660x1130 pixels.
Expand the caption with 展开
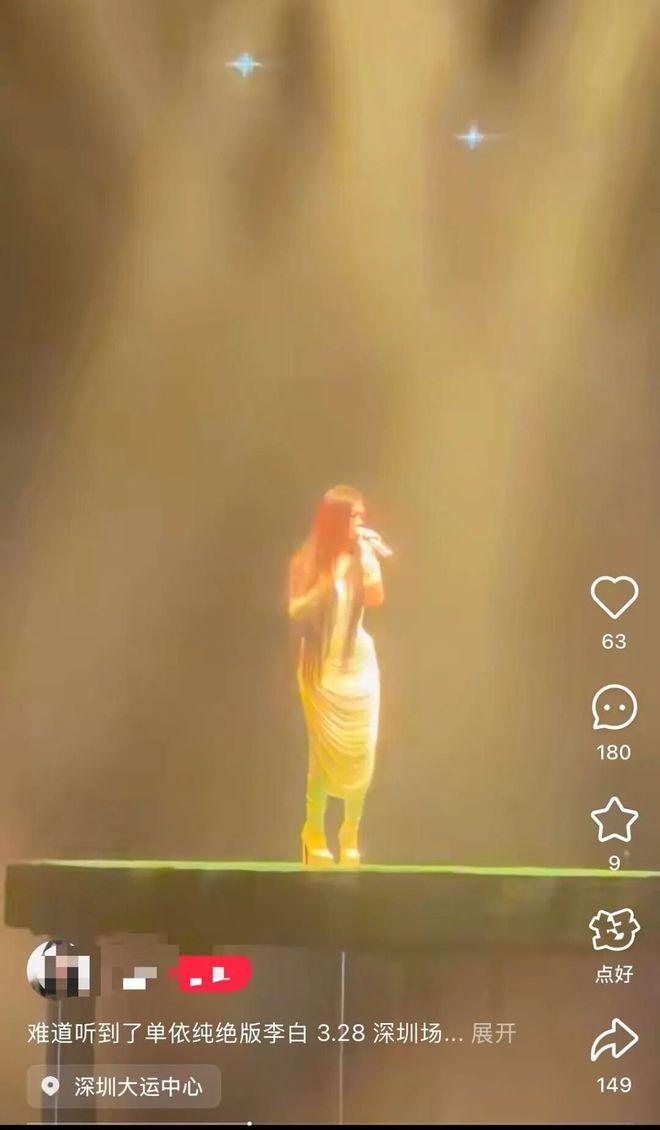[x=494, y=1033]
